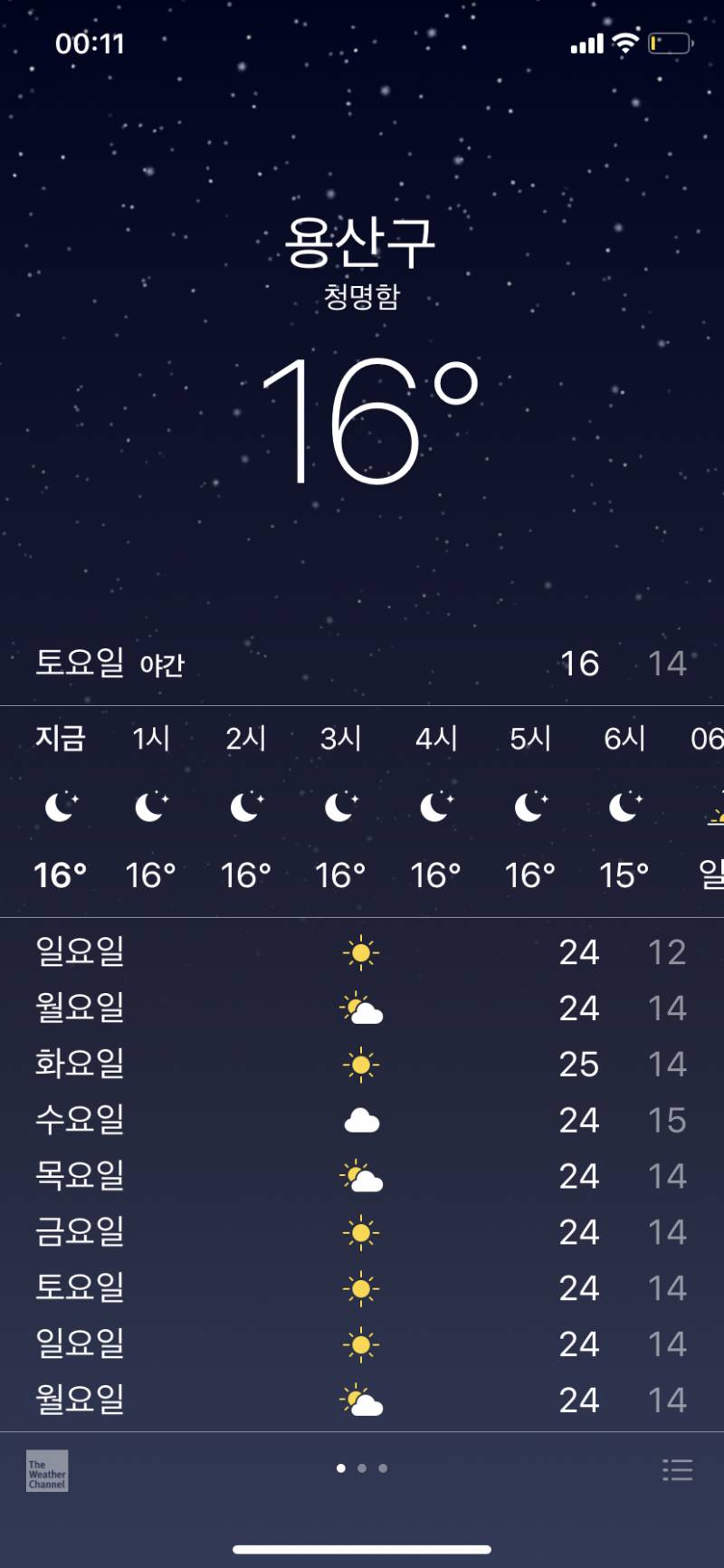Viewport: 724px width, 1568px height.
Task: Tap the partly cloudy icon for 목요일
Action: [x=362, y=1176]
